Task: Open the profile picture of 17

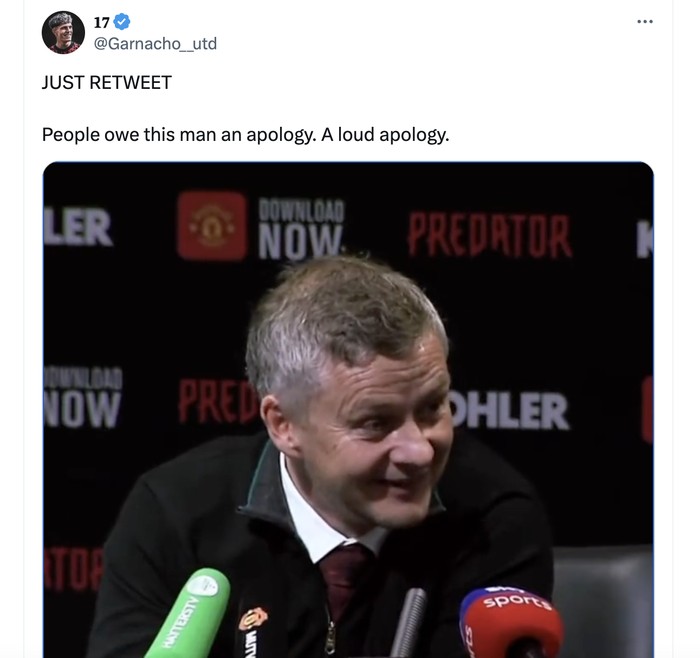Action: pos(63,33)
